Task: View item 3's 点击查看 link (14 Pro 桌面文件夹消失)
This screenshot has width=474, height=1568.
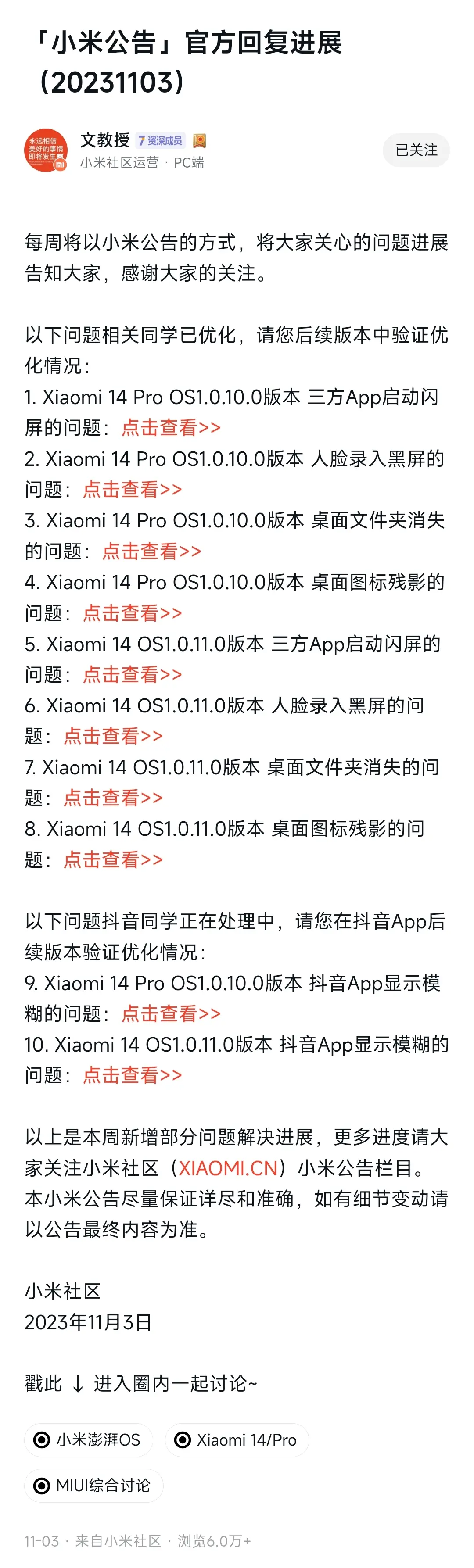Action: pos(152,551)
